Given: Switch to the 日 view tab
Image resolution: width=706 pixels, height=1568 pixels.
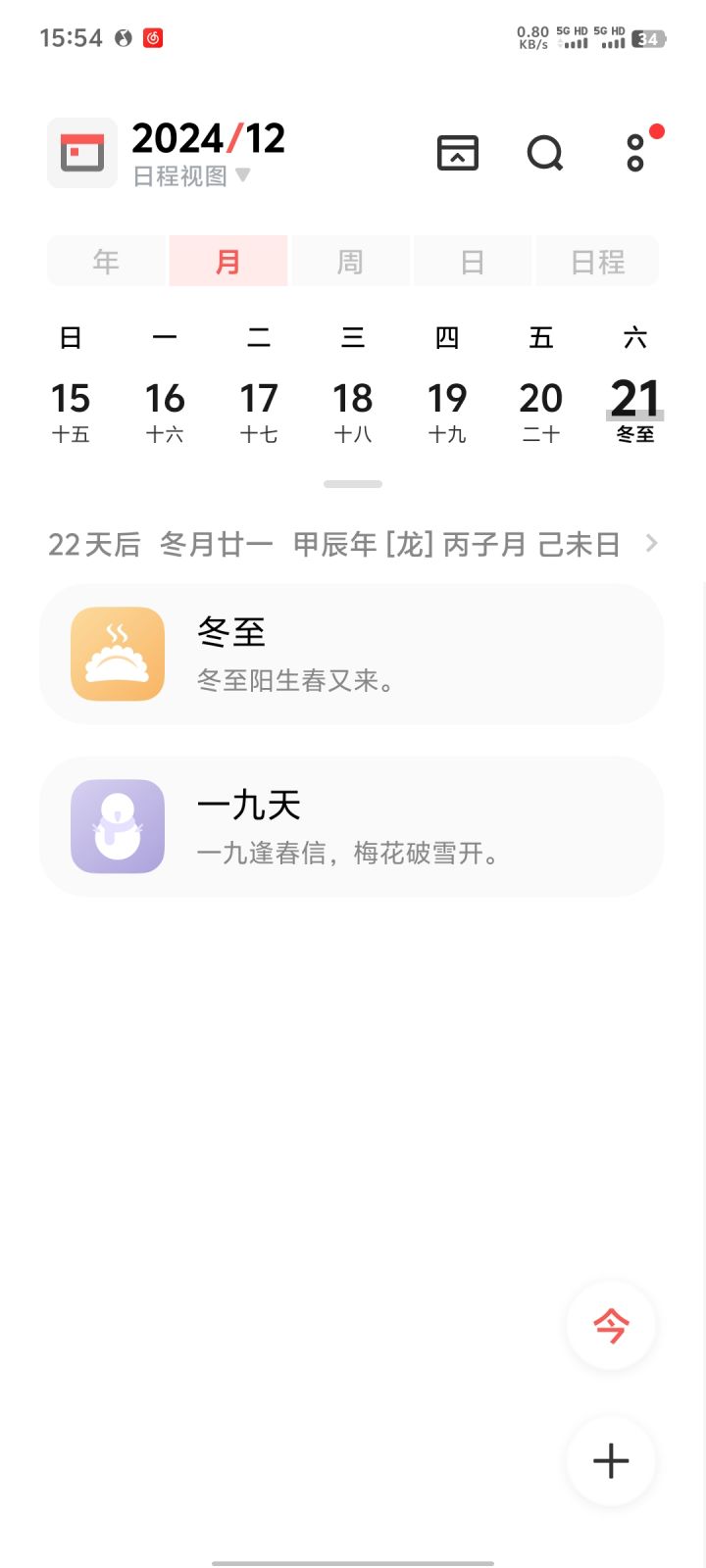Looking at the screenshot, I should point(473,262).
